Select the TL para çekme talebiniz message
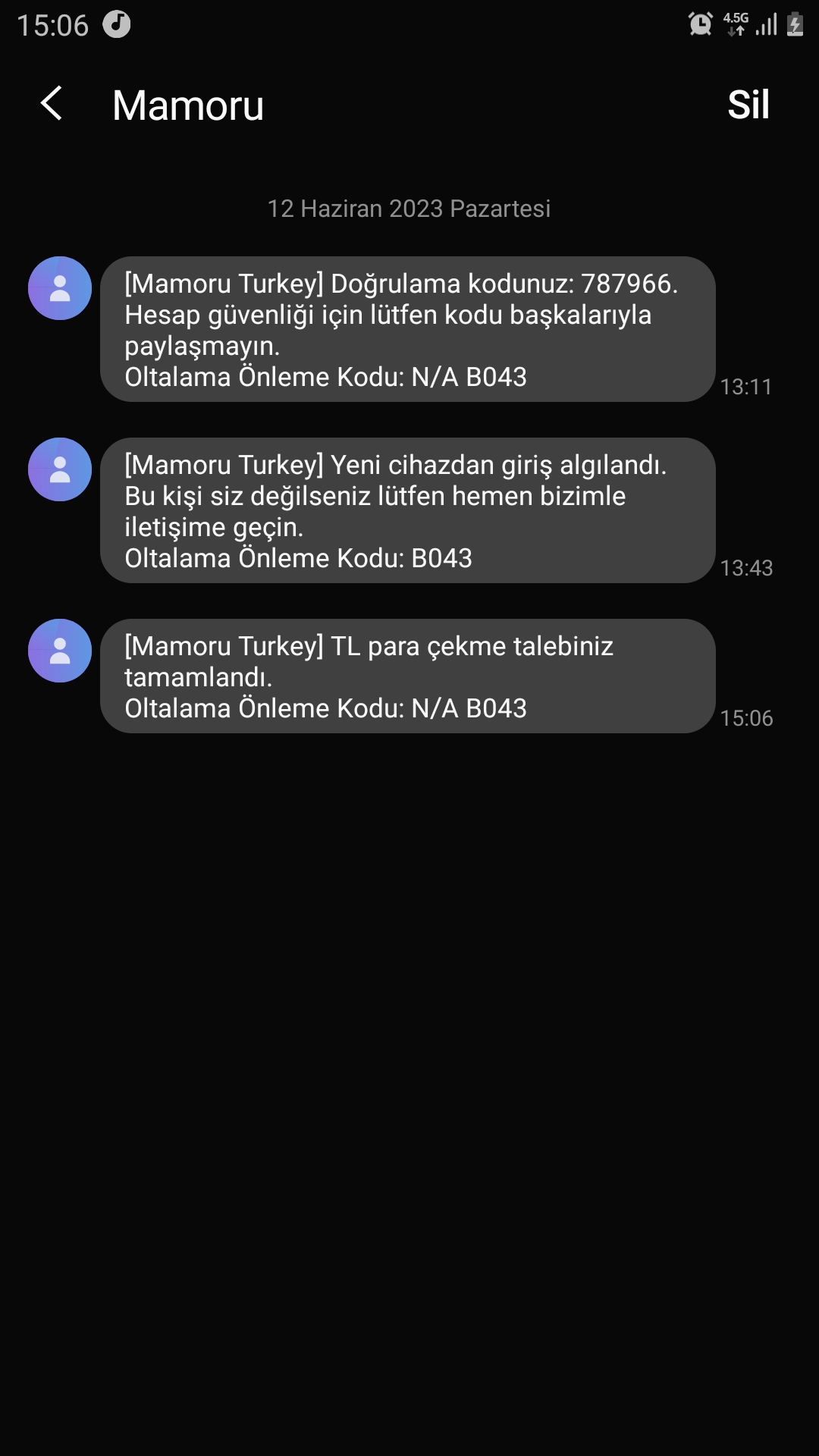Image resolution: width=819 pixels, height=1456 pixels. 408,676
